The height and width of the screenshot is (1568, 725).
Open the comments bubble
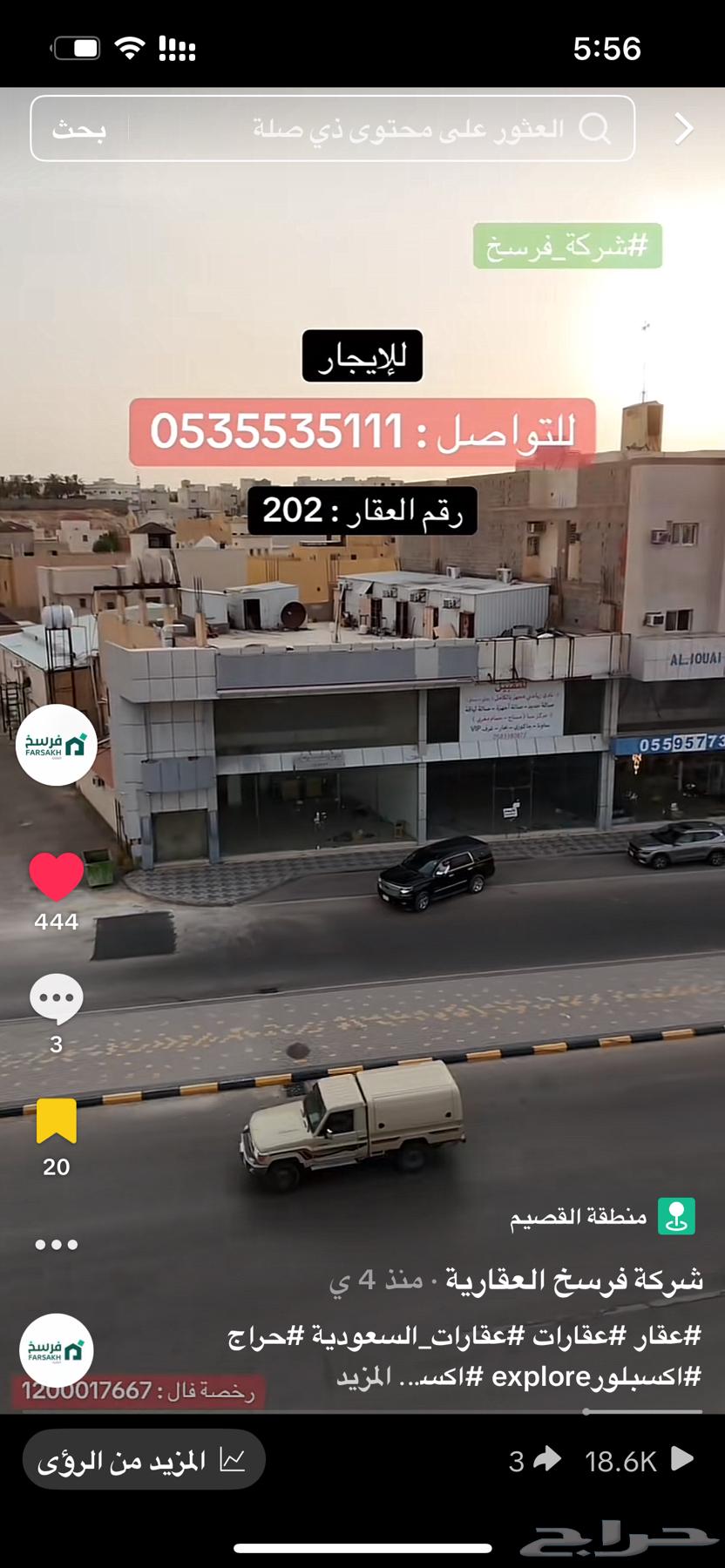[x=57, y=998]
